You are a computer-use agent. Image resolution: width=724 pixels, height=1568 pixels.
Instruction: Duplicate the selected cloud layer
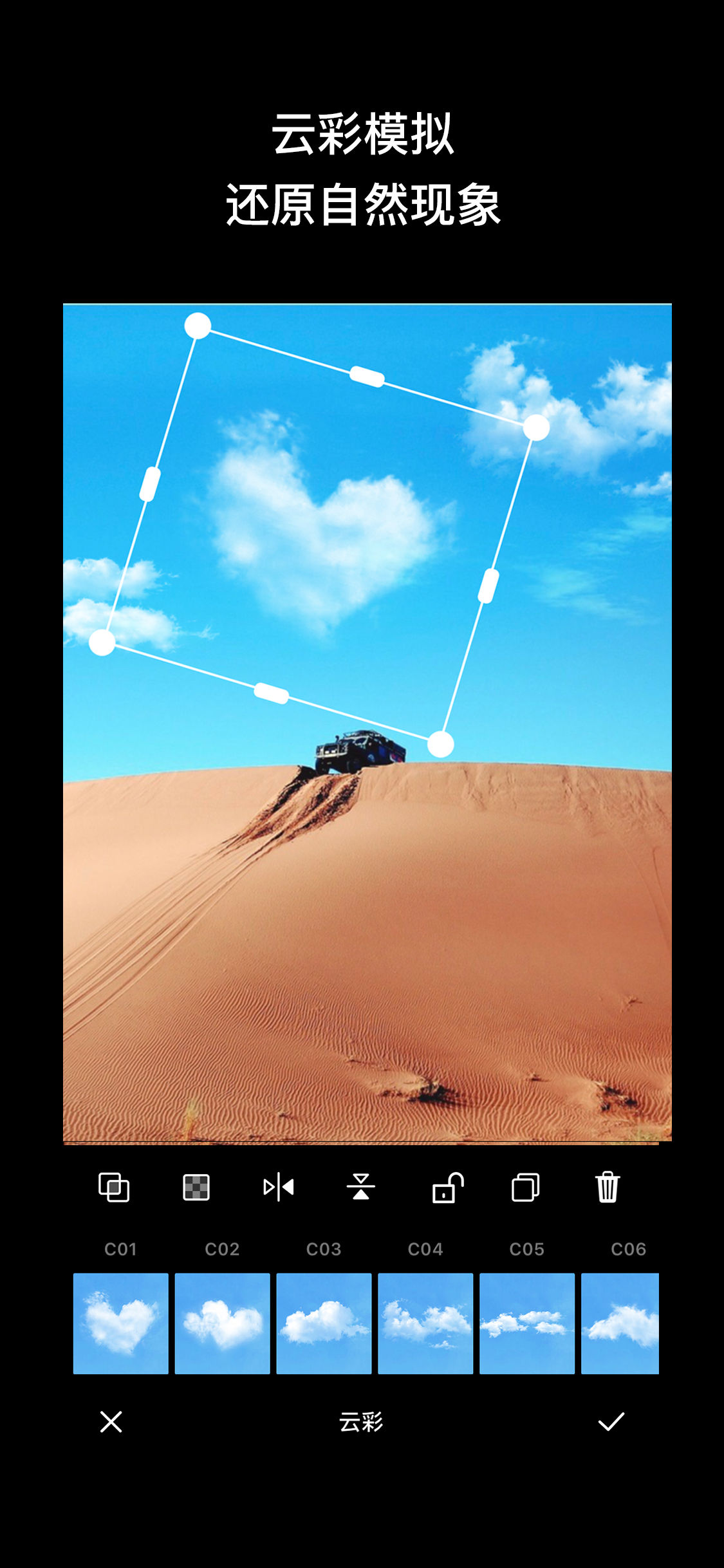click(x=526, y=1188)
